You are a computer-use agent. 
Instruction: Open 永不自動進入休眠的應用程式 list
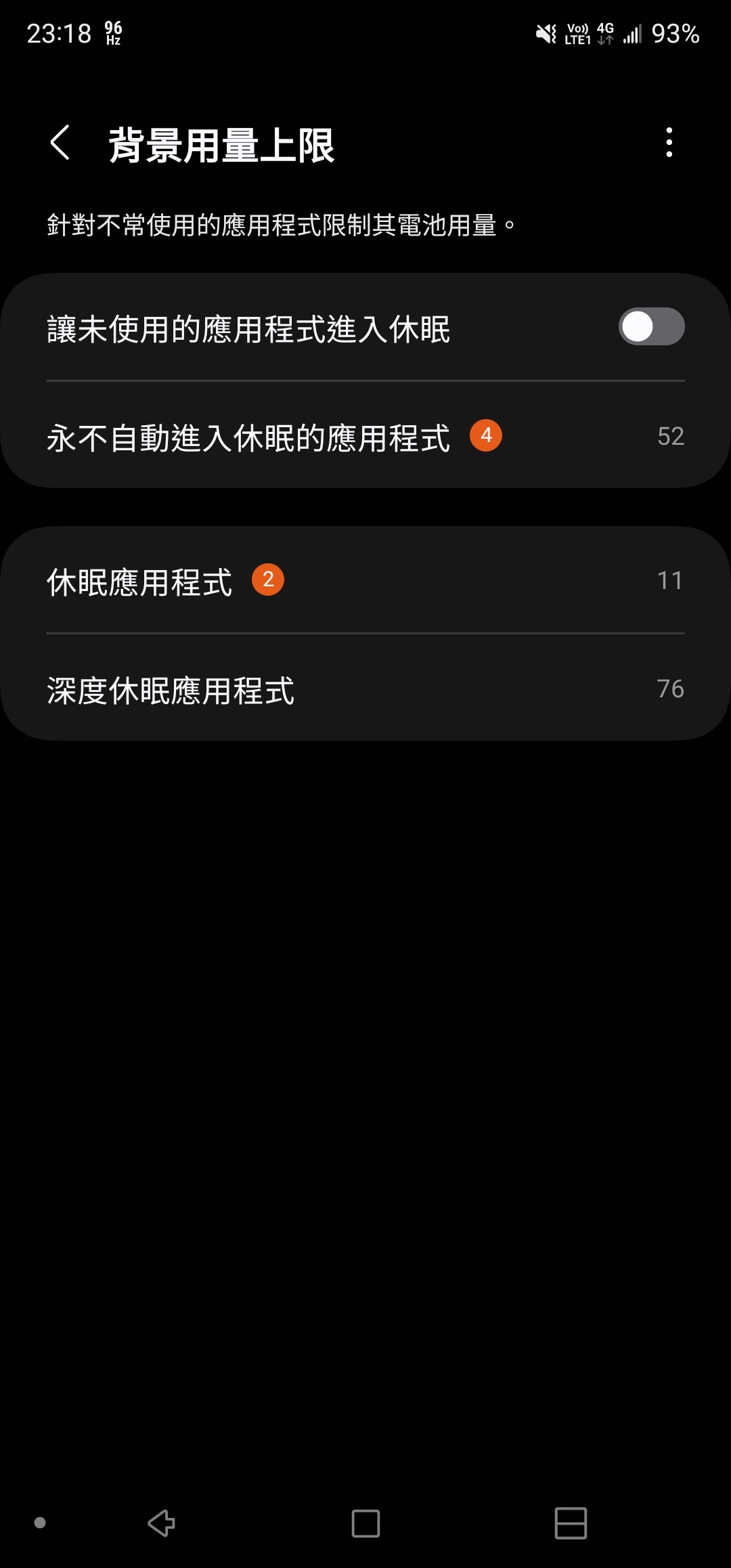365,437
